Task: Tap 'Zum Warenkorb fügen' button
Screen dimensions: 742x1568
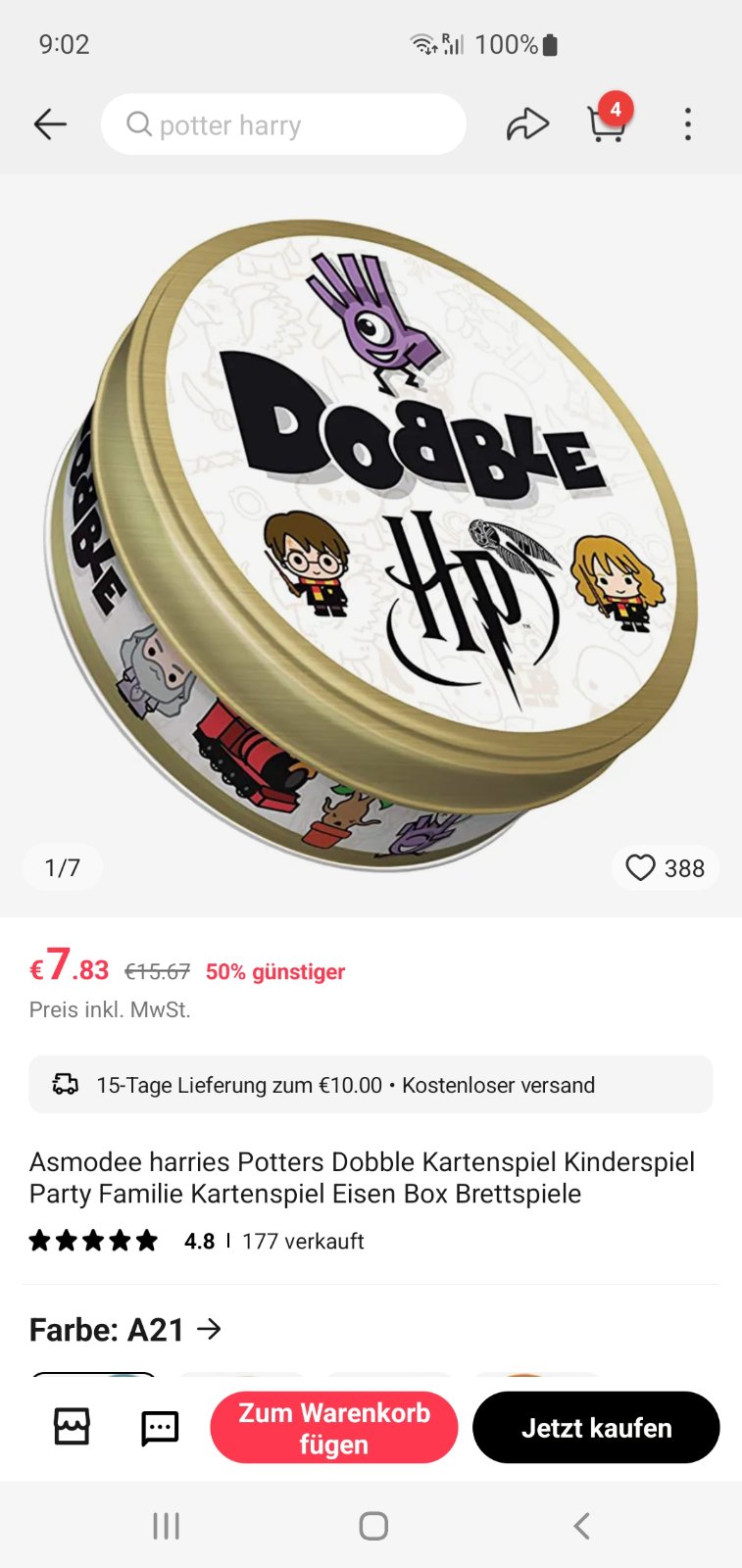Action: point(334,1428)
